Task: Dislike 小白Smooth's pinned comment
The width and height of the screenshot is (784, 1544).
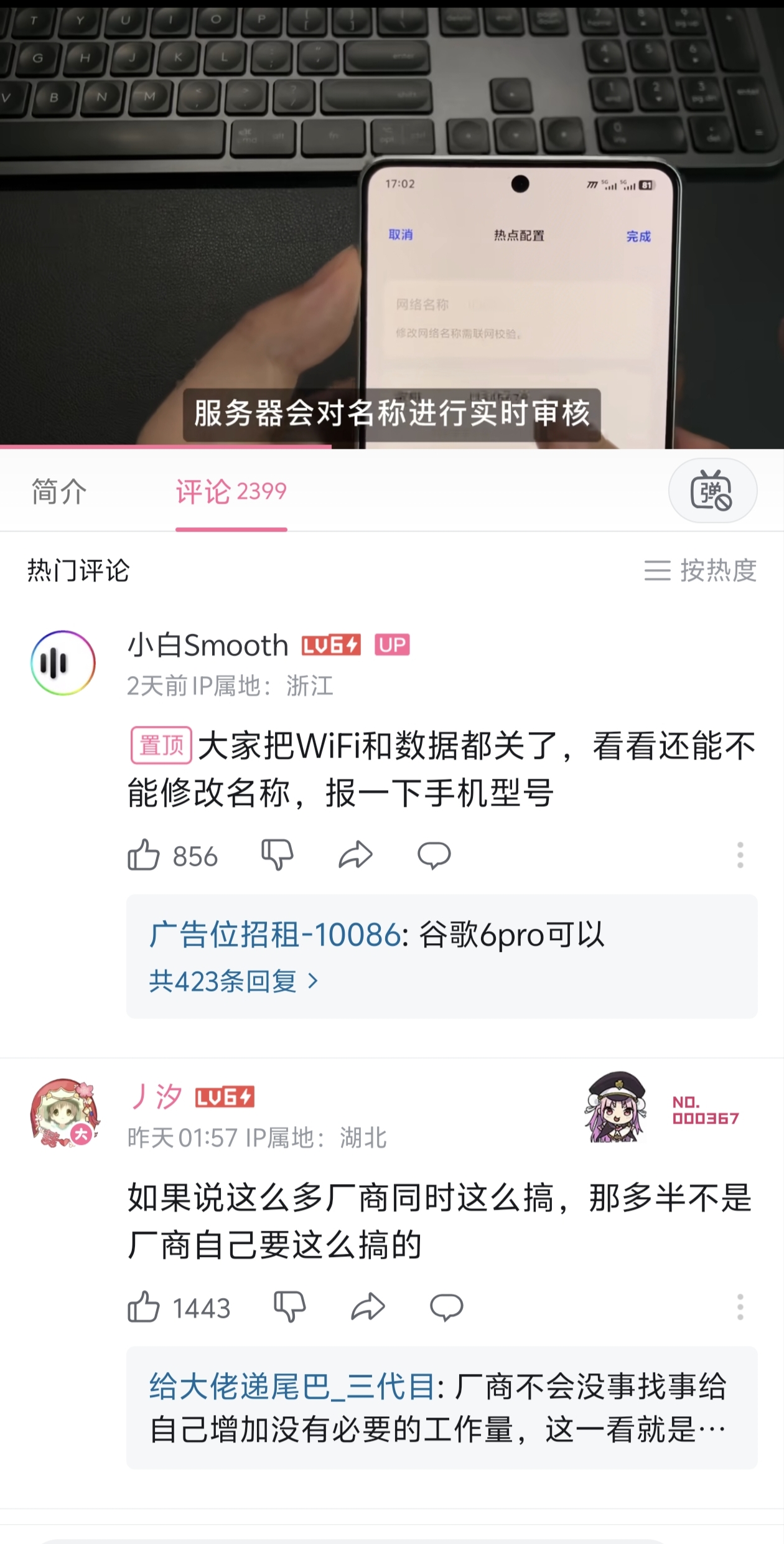Action: tap(277, 855)
